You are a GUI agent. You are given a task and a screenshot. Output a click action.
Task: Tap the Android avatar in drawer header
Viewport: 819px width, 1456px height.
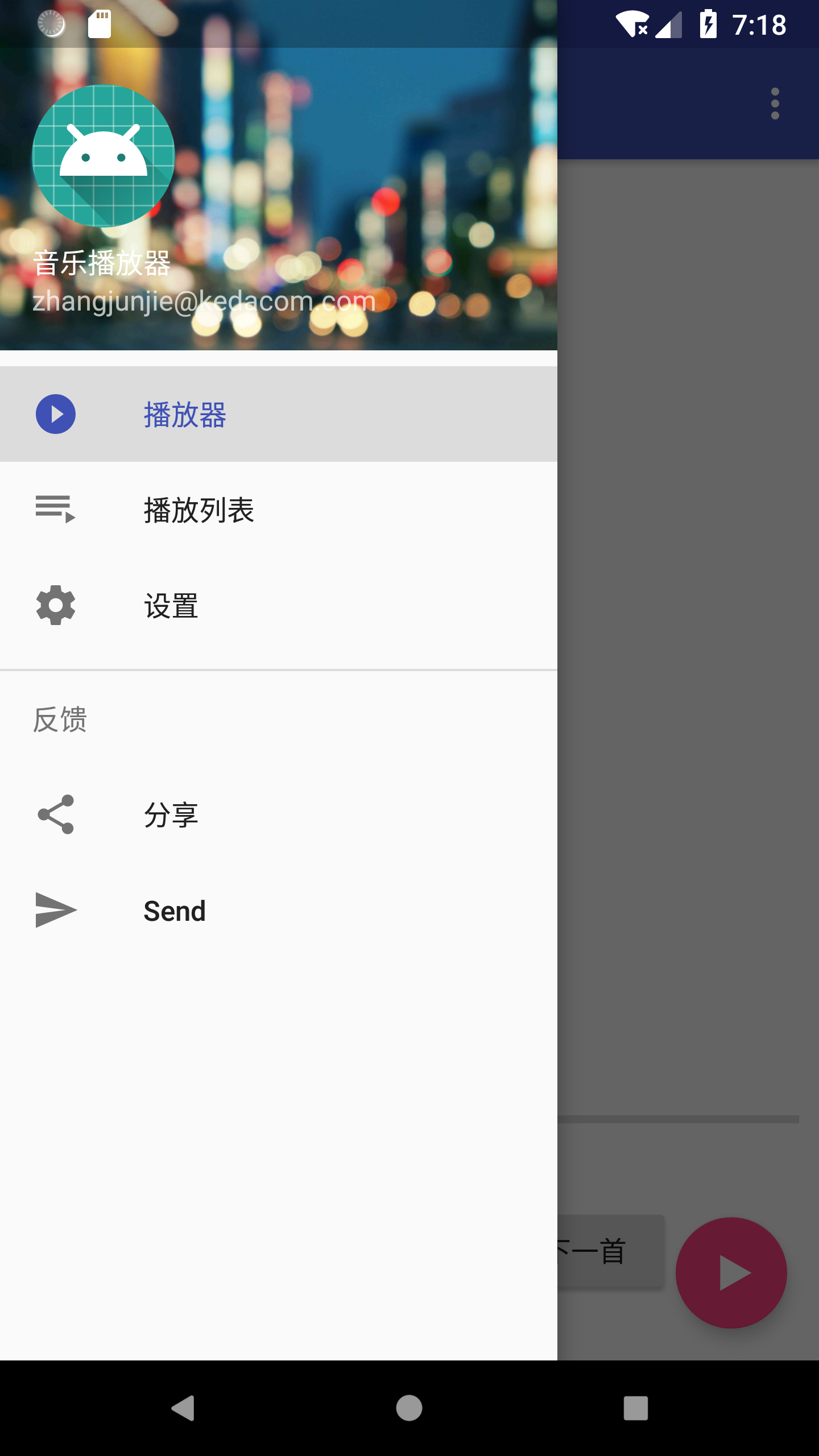tap(104, 156)
